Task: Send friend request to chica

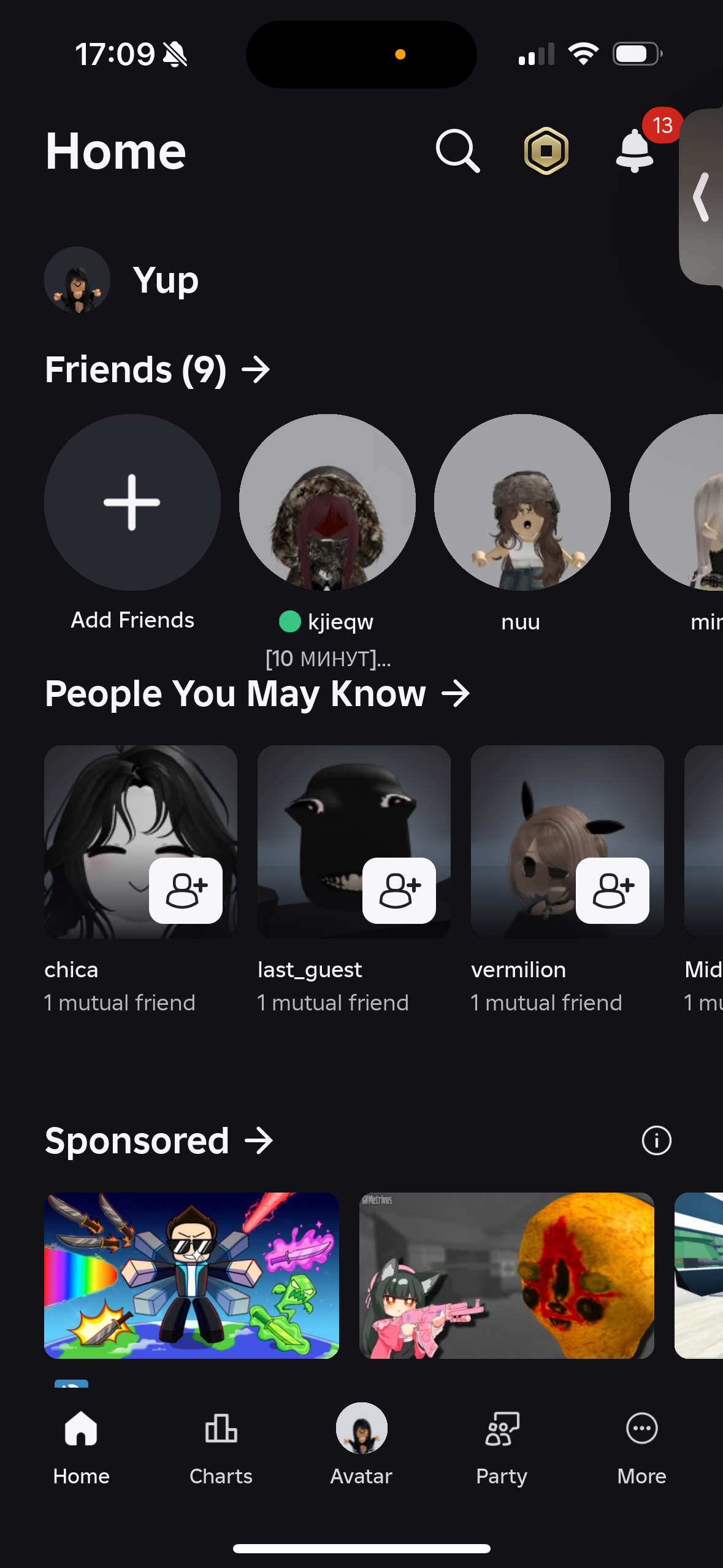Action: point(186,891)
